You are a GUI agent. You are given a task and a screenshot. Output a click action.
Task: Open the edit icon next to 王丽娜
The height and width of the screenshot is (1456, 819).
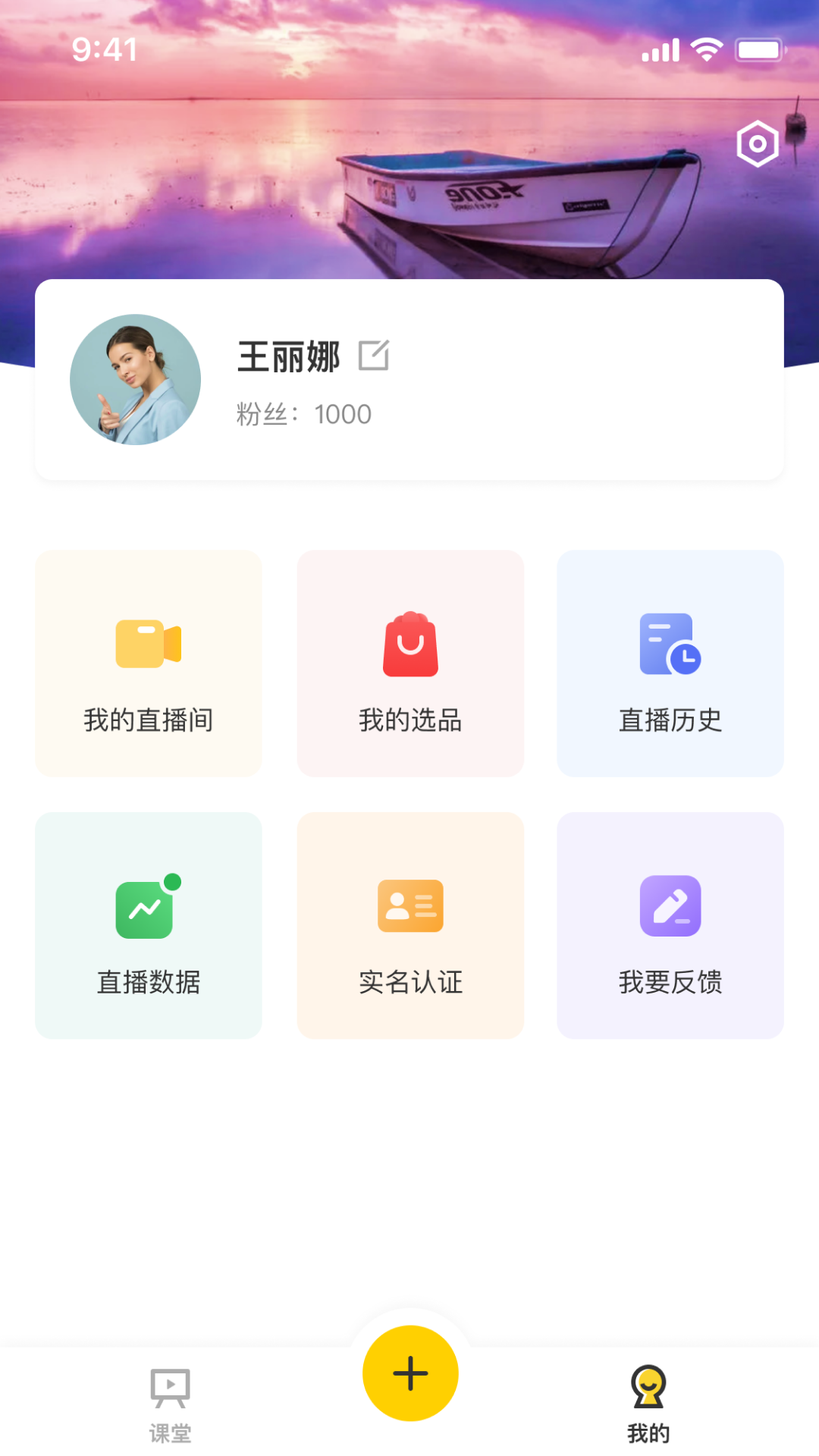(376, 356)
